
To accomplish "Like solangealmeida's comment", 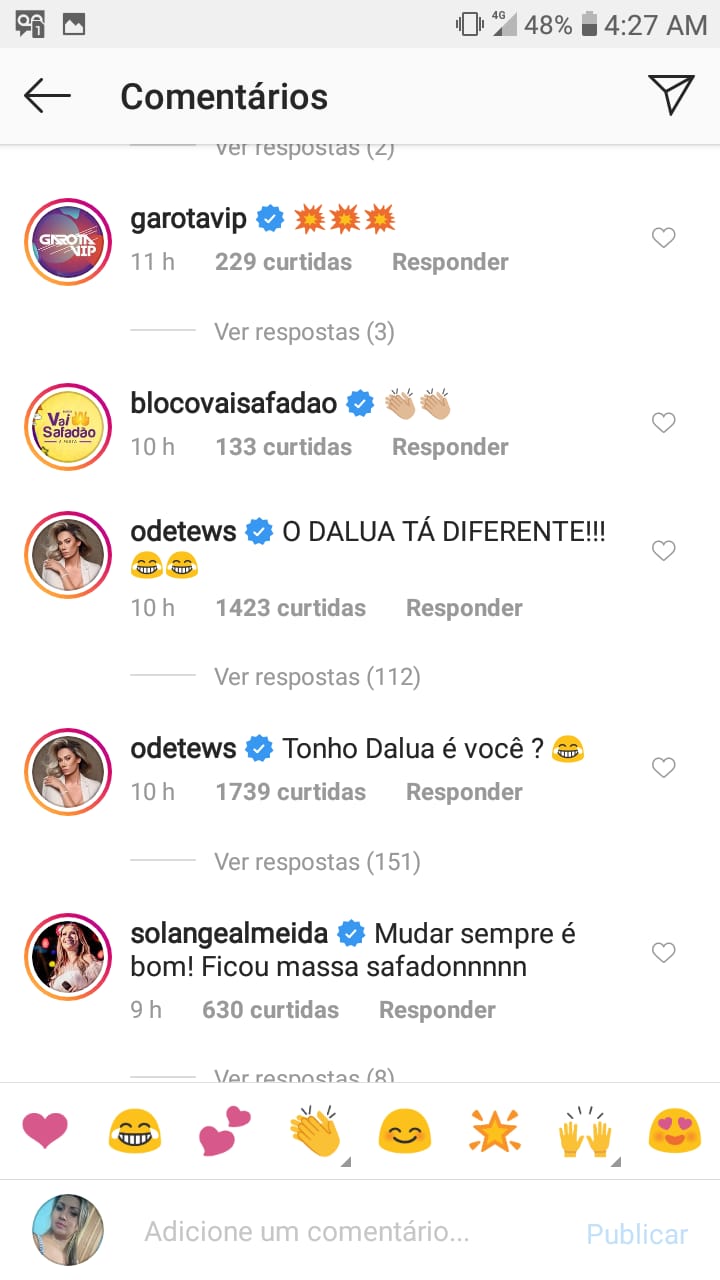I will coord(663,953).
